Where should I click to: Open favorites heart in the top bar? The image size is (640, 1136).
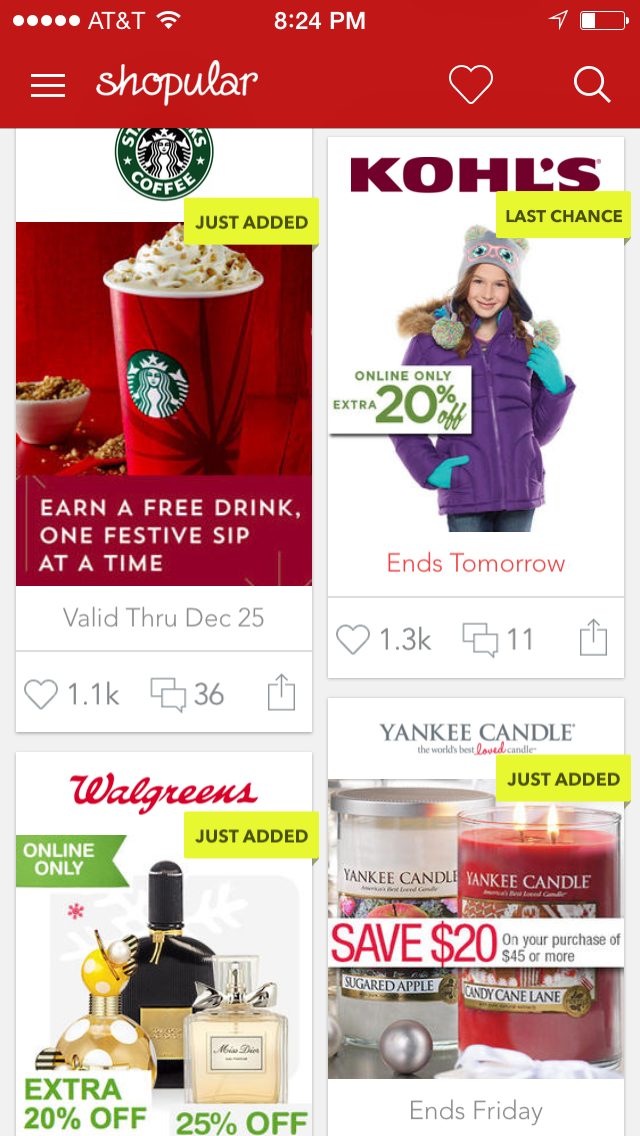pyautogui.click(x=470, y=85)
